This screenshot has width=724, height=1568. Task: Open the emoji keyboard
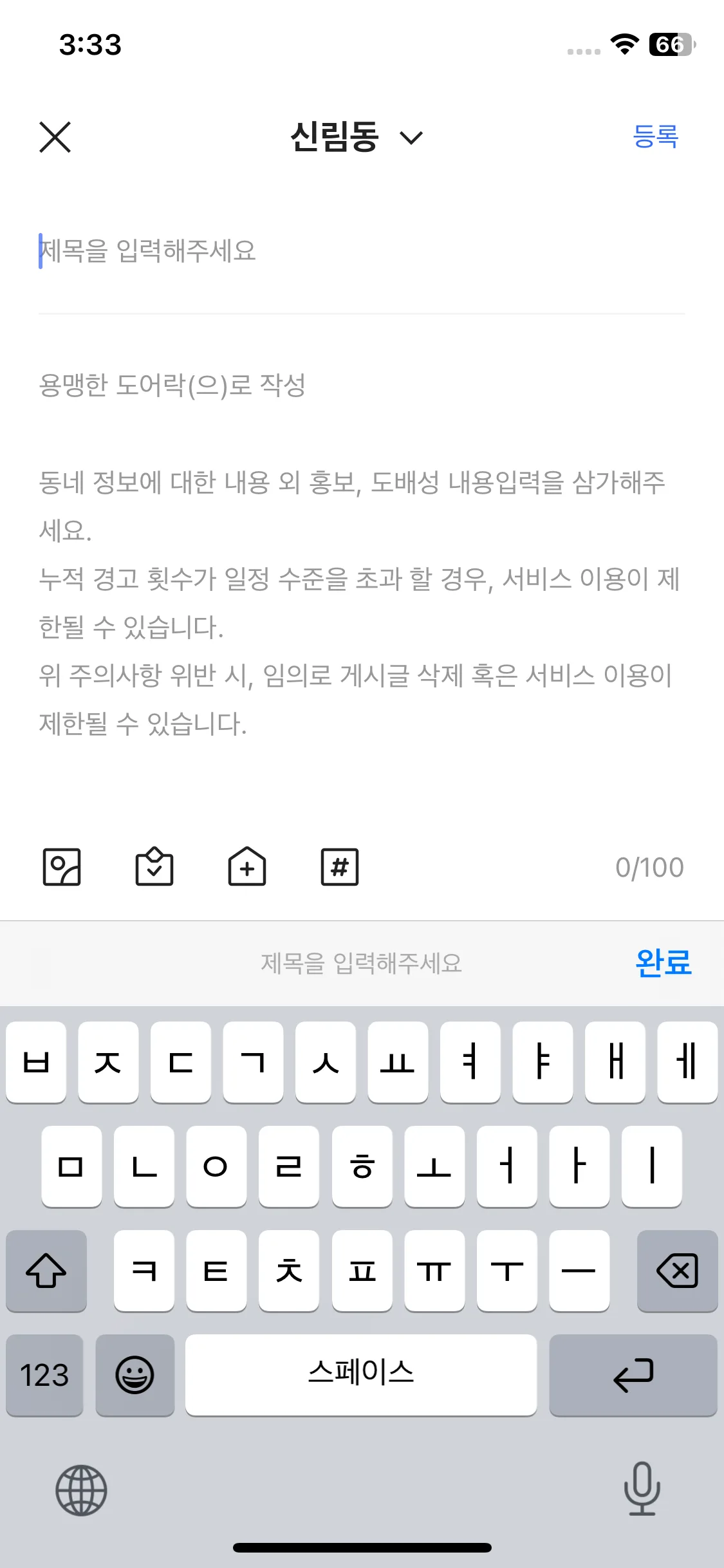135,1376
